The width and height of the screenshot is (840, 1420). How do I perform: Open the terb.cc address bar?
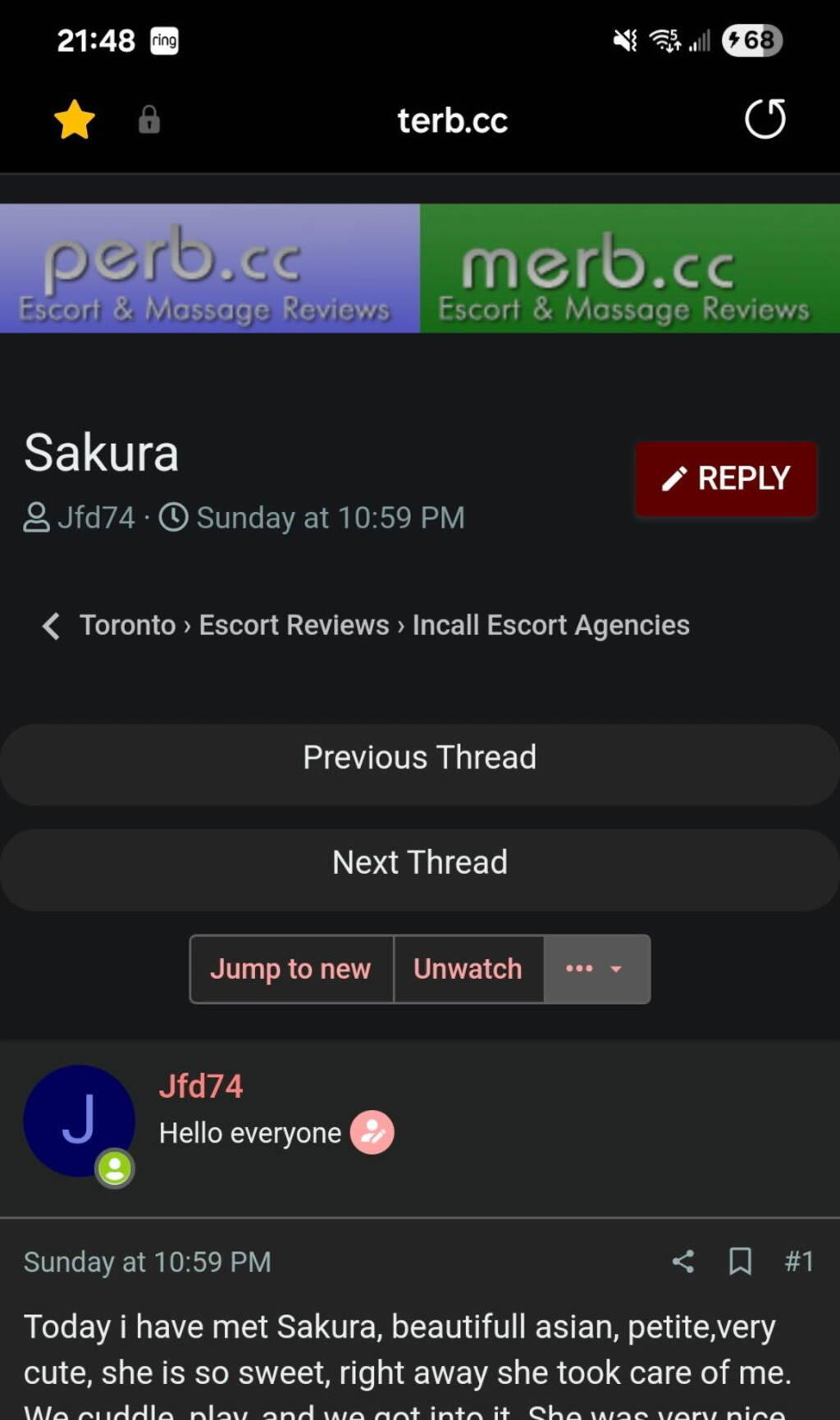[452, 121]
